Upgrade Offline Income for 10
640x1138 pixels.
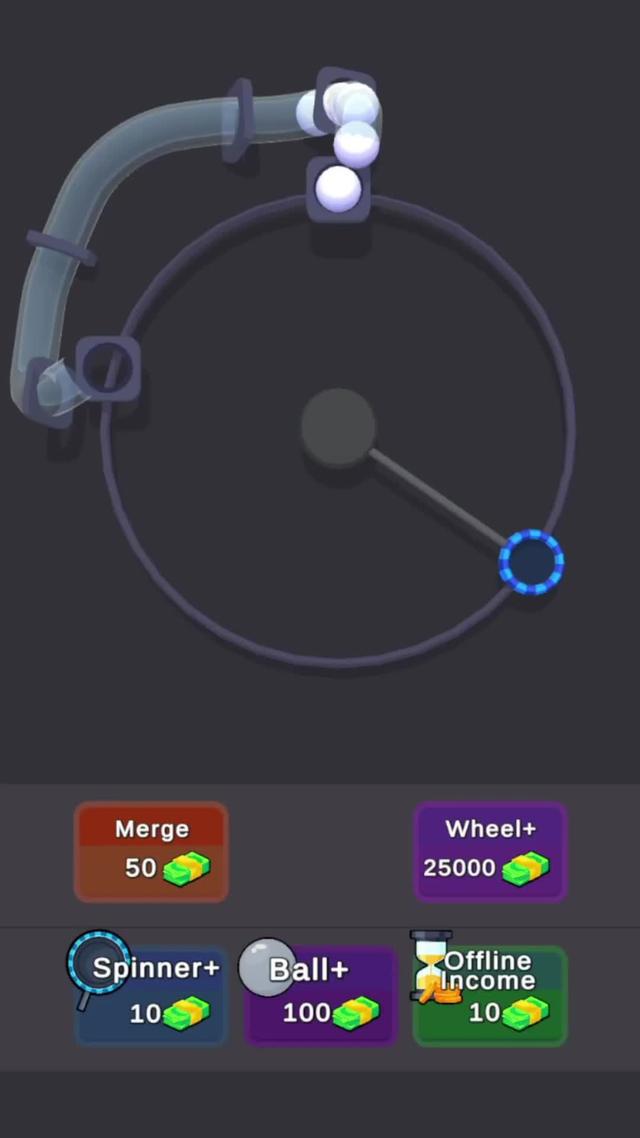point(490,996)
